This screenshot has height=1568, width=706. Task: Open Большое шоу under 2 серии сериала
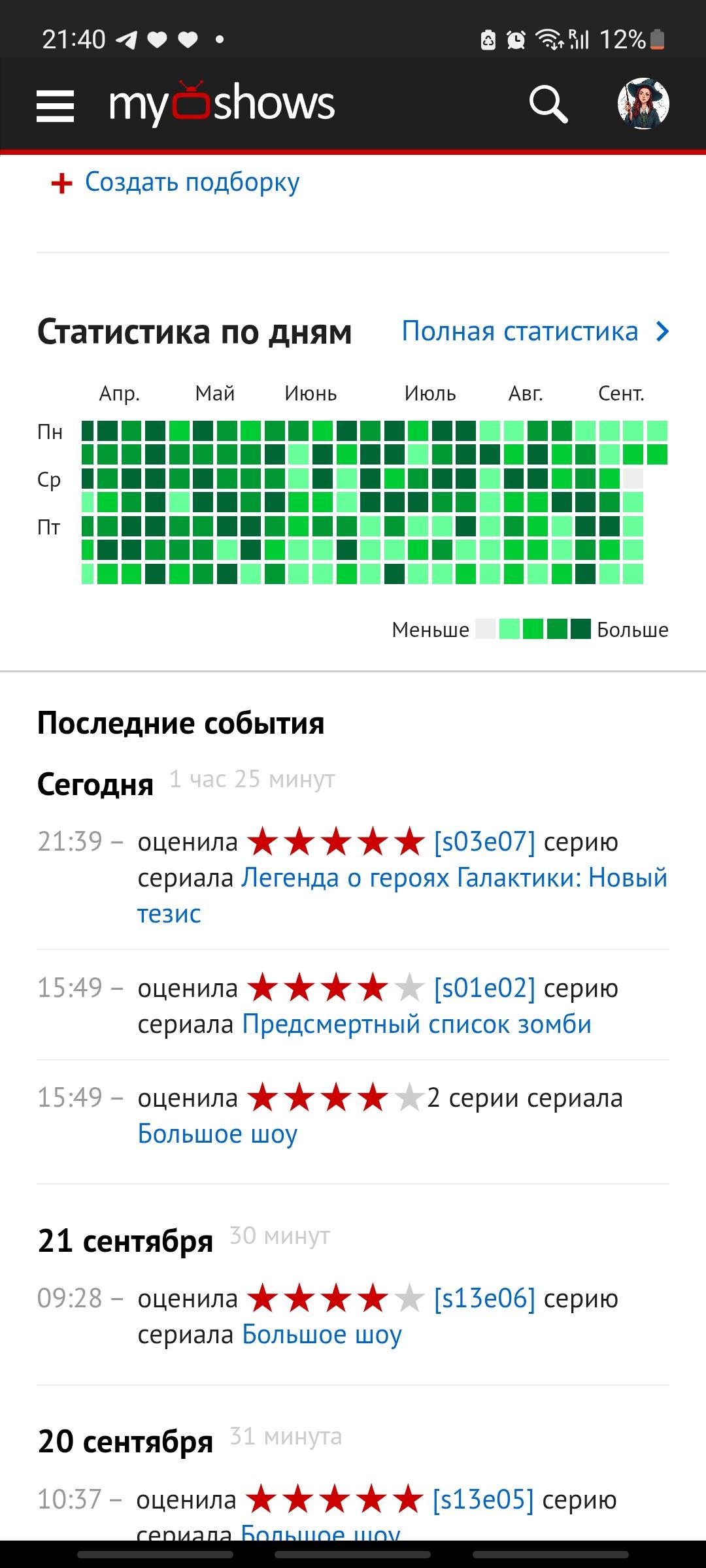pos(218,1134)
